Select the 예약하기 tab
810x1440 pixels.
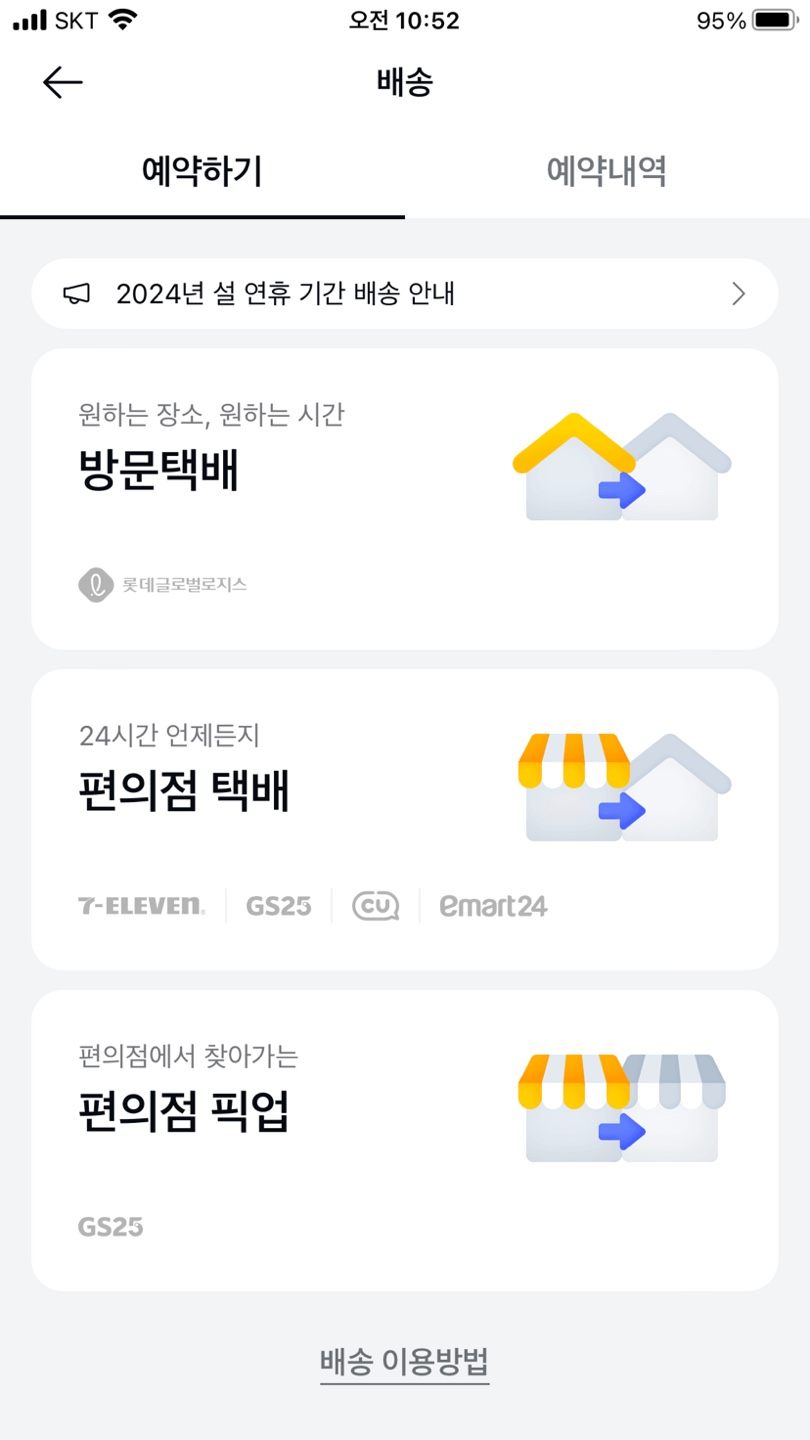(200, 170)
